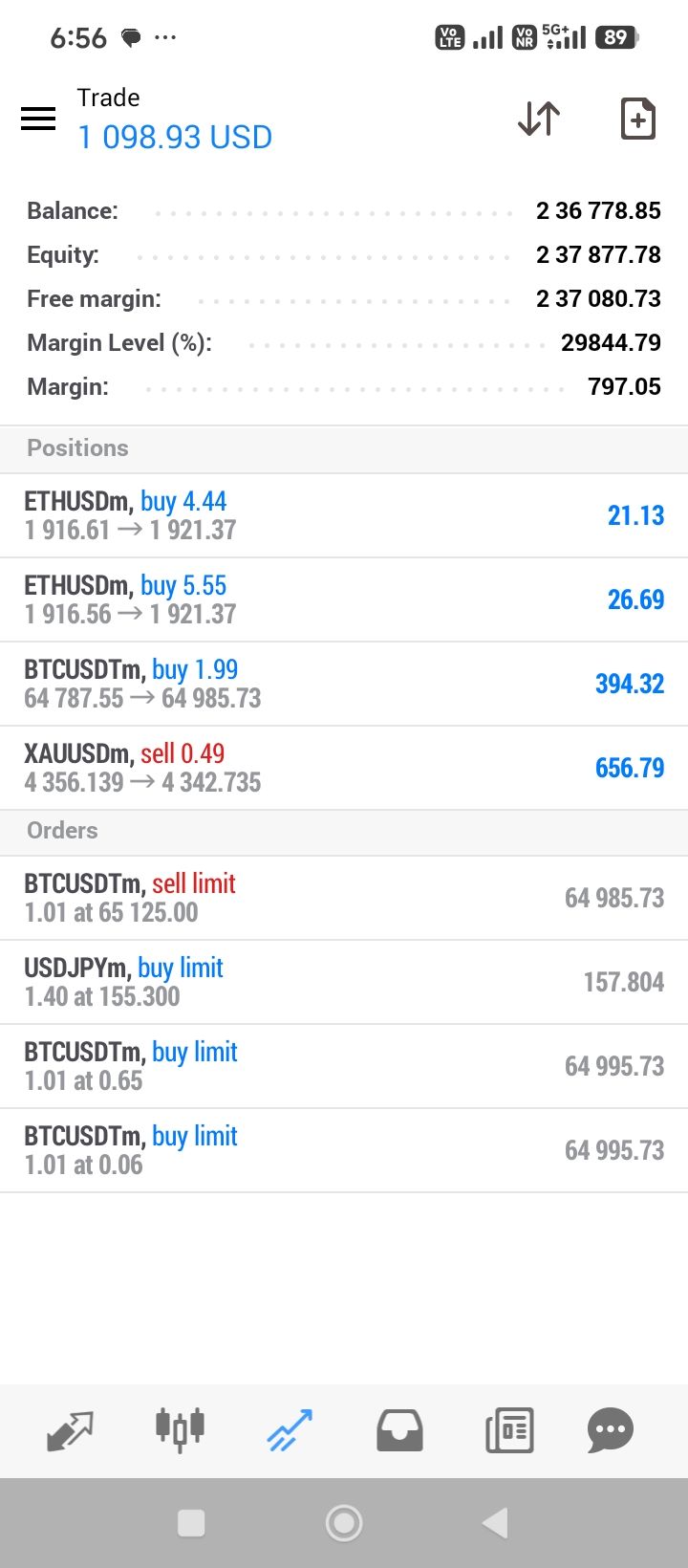688x1568 pixels.
Task: Tap the sort arrows icon
Action: click(539, 120)
